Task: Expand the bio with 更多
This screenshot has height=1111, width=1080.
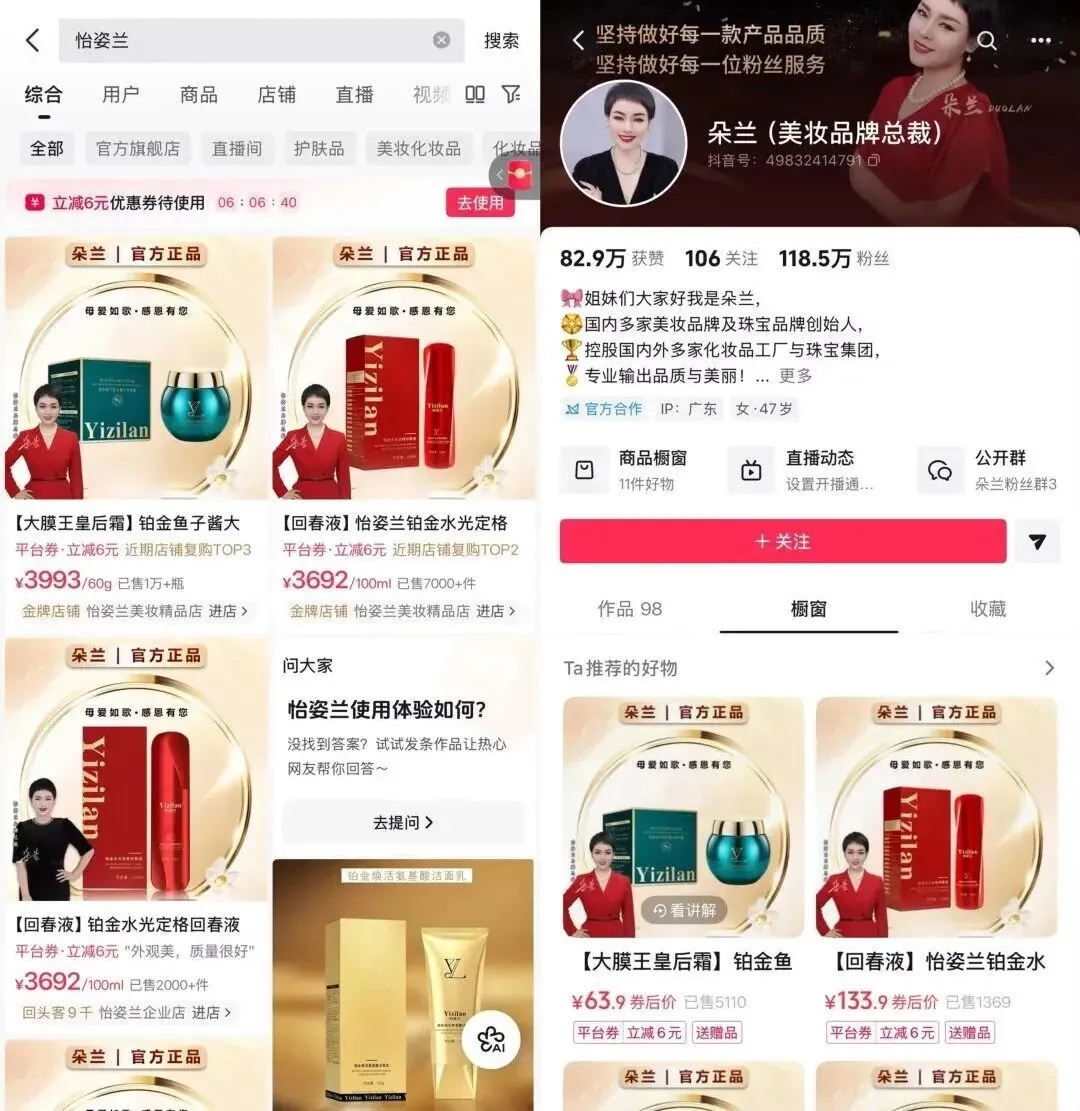Action: click(796, 376)
